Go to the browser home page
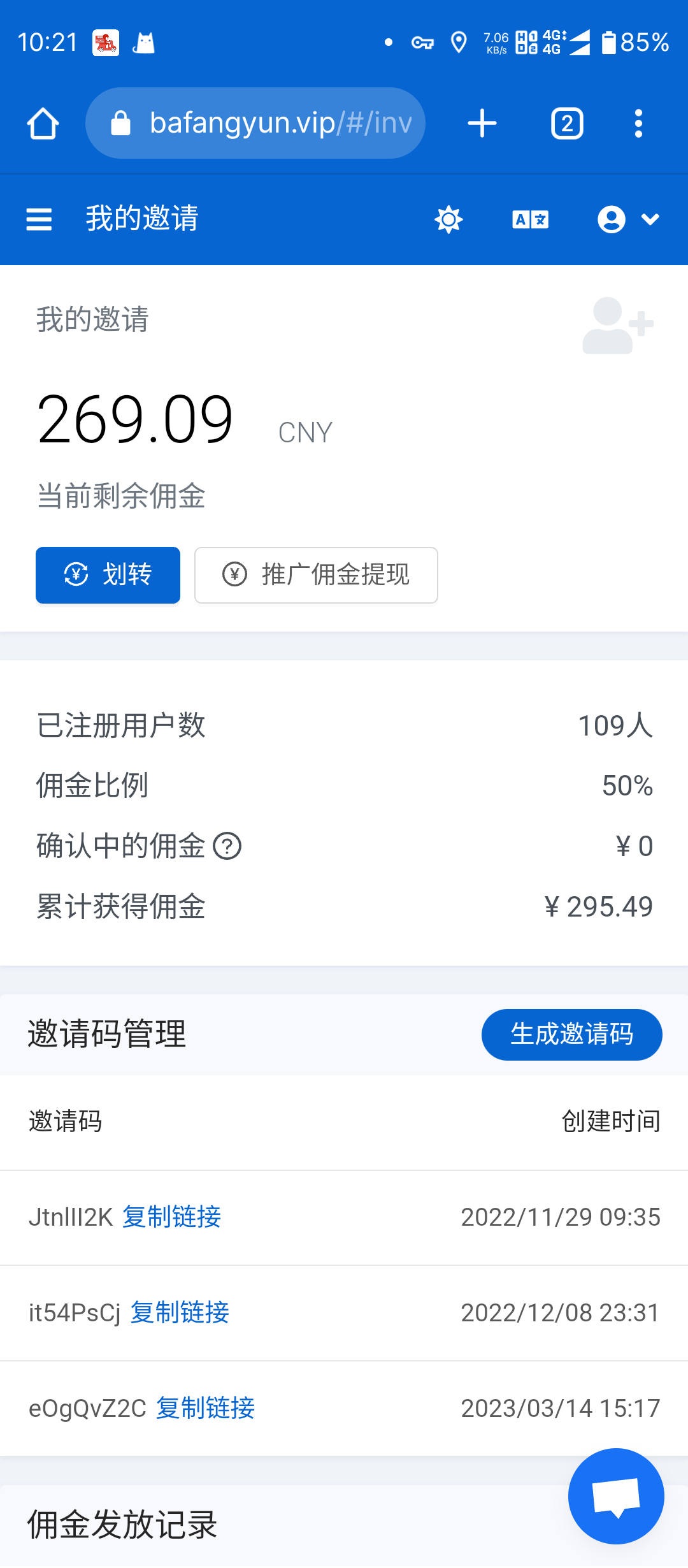 [x=43, y=123]
